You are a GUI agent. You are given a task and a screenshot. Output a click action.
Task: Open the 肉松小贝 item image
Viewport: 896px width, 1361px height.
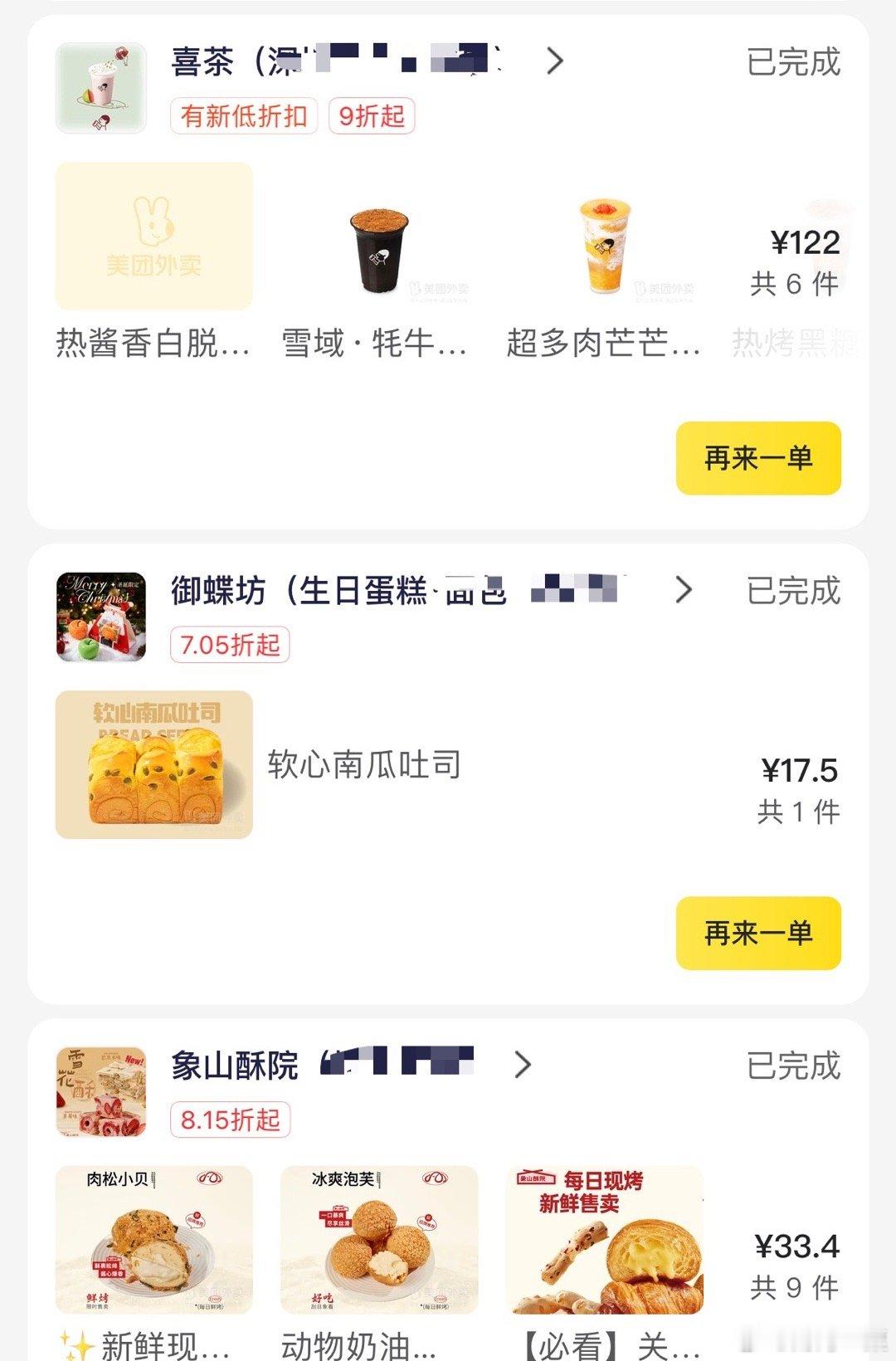(154, 1239)
